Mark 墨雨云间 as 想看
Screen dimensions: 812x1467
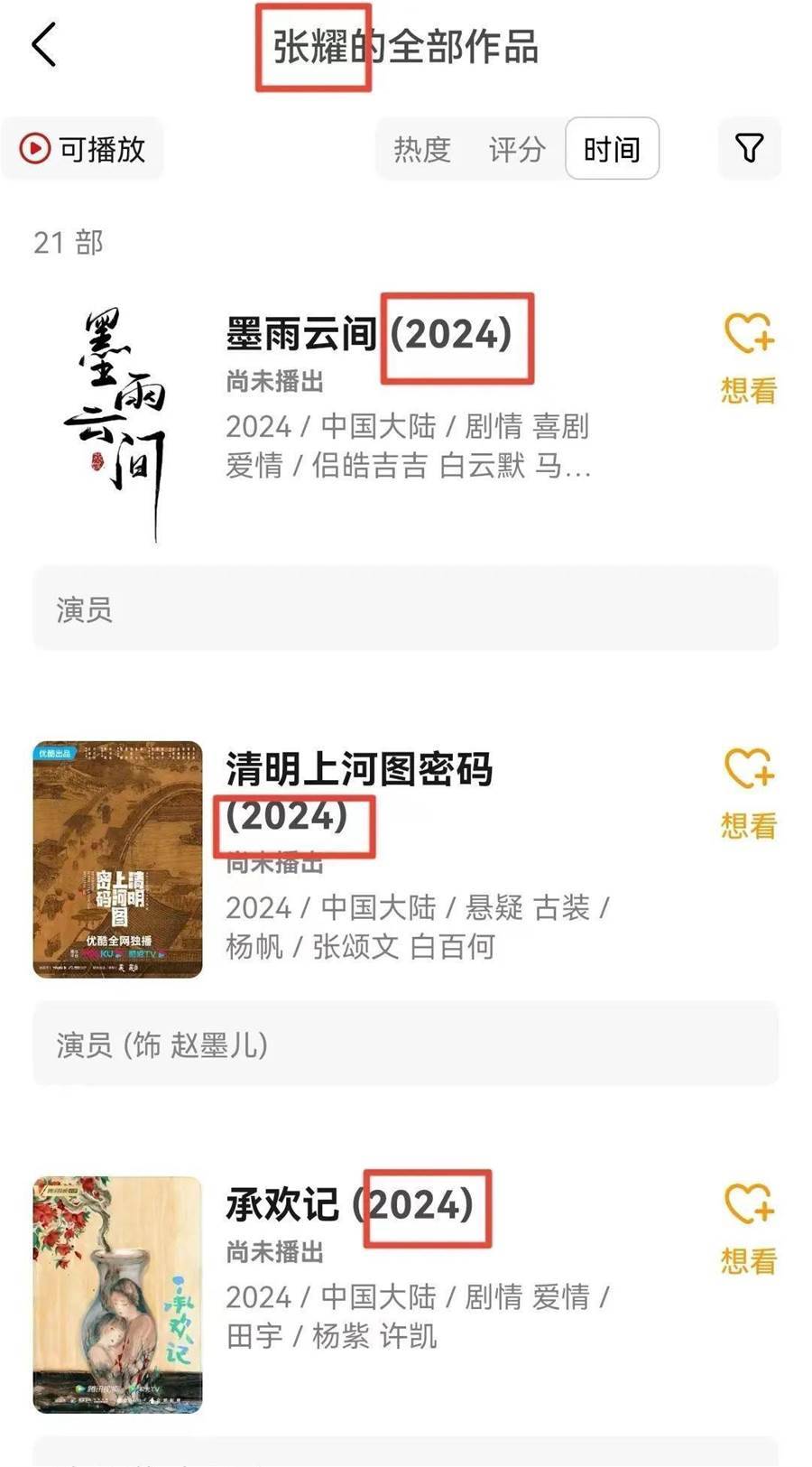(748, 358)
